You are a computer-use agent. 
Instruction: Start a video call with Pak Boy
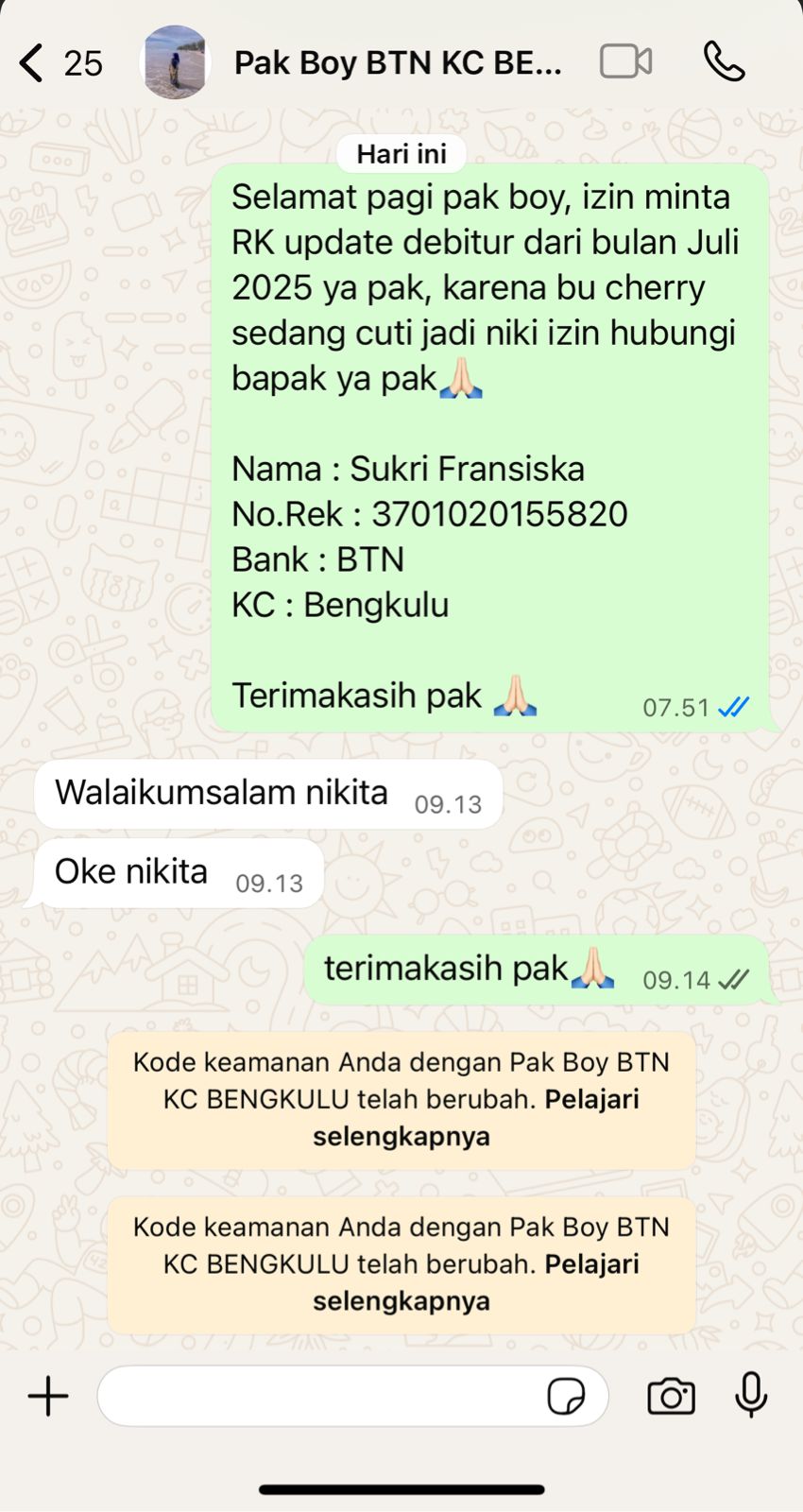click(x=625, y=62)
